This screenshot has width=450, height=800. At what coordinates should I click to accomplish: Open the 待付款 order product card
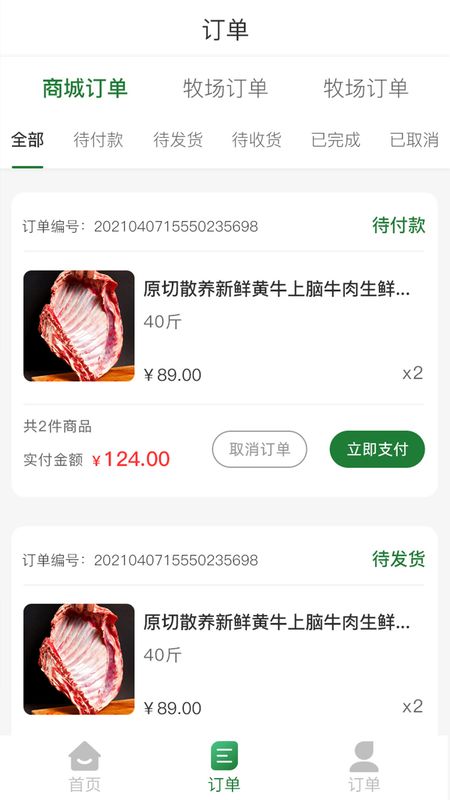pyautogui.click(x=224, y=327)
